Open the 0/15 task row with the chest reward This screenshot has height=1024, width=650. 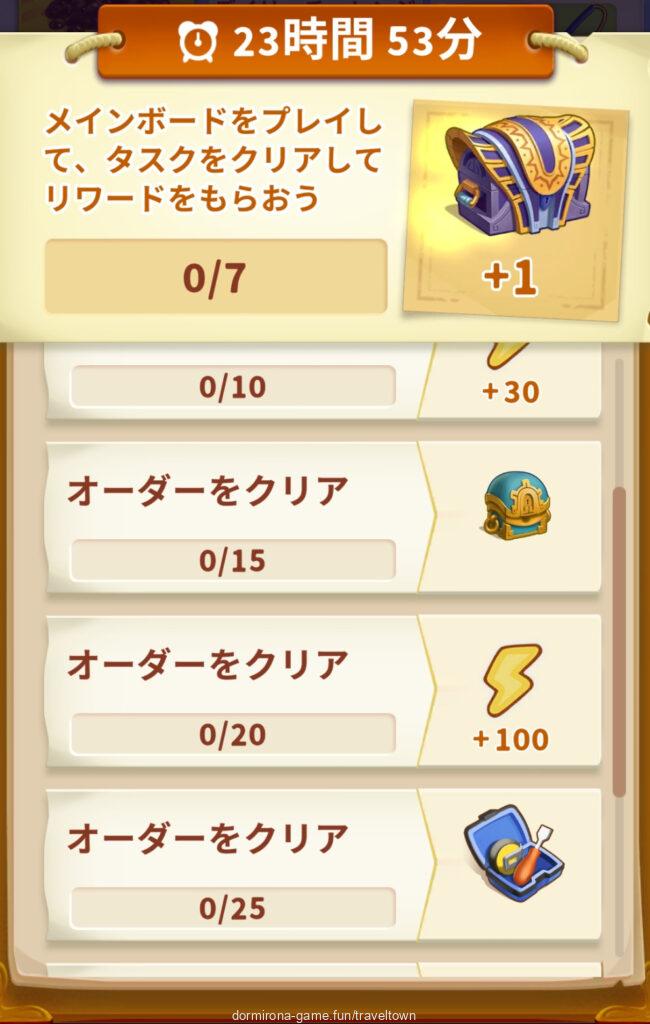233,520
